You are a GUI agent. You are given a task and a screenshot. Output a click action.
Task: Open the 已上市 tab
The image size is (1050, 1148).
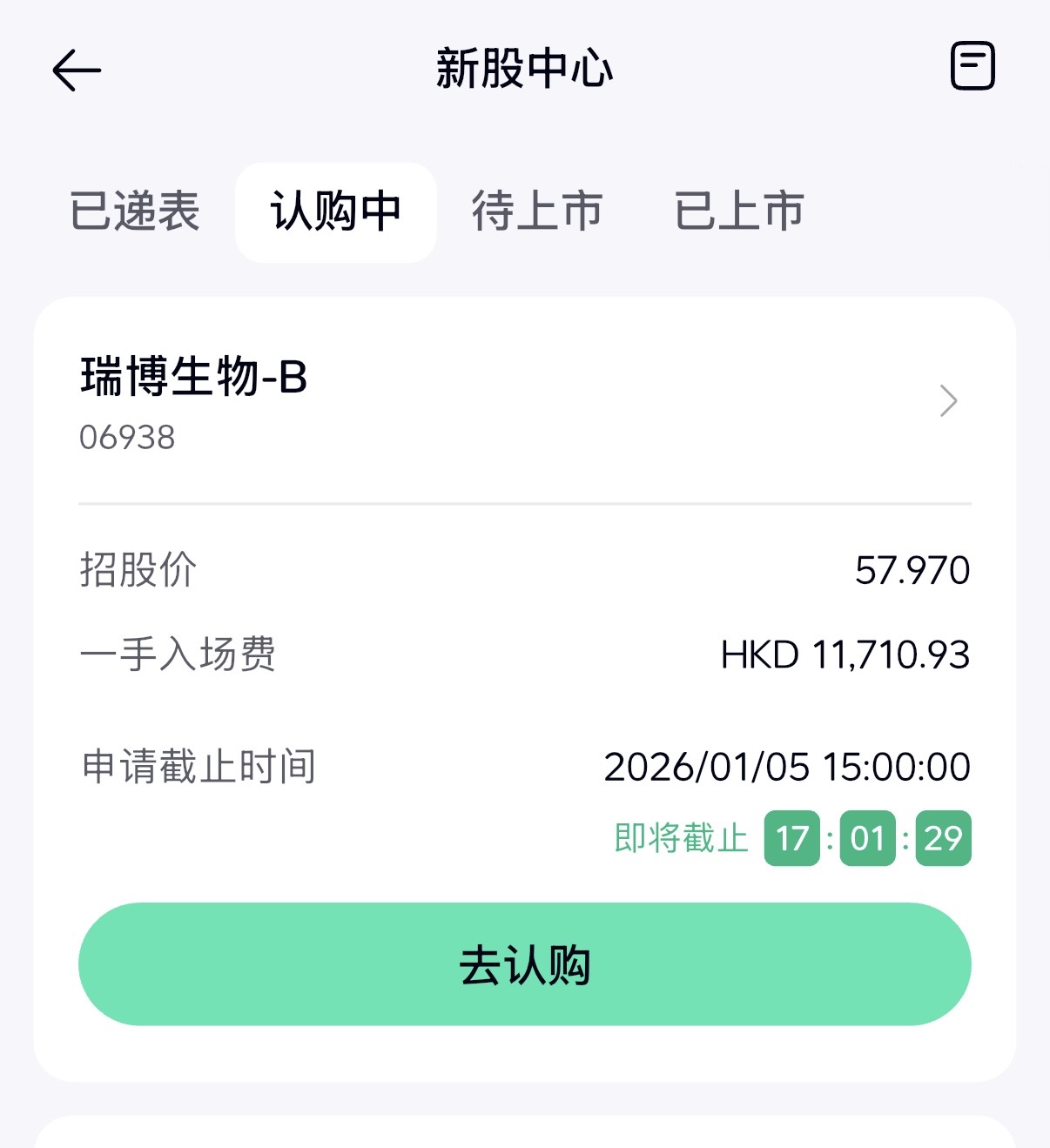739,211
